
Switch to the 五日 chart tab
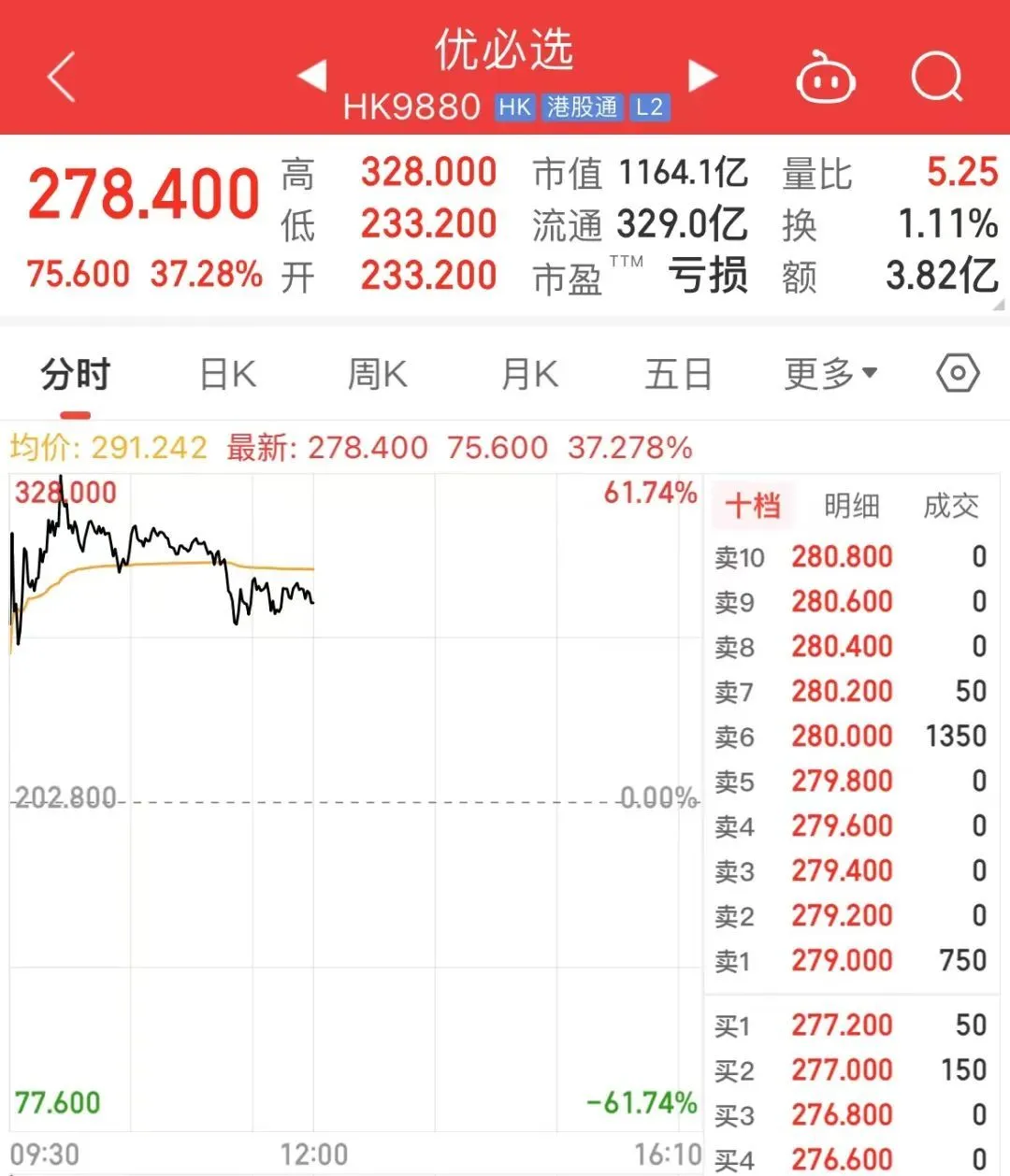[679, 375]
